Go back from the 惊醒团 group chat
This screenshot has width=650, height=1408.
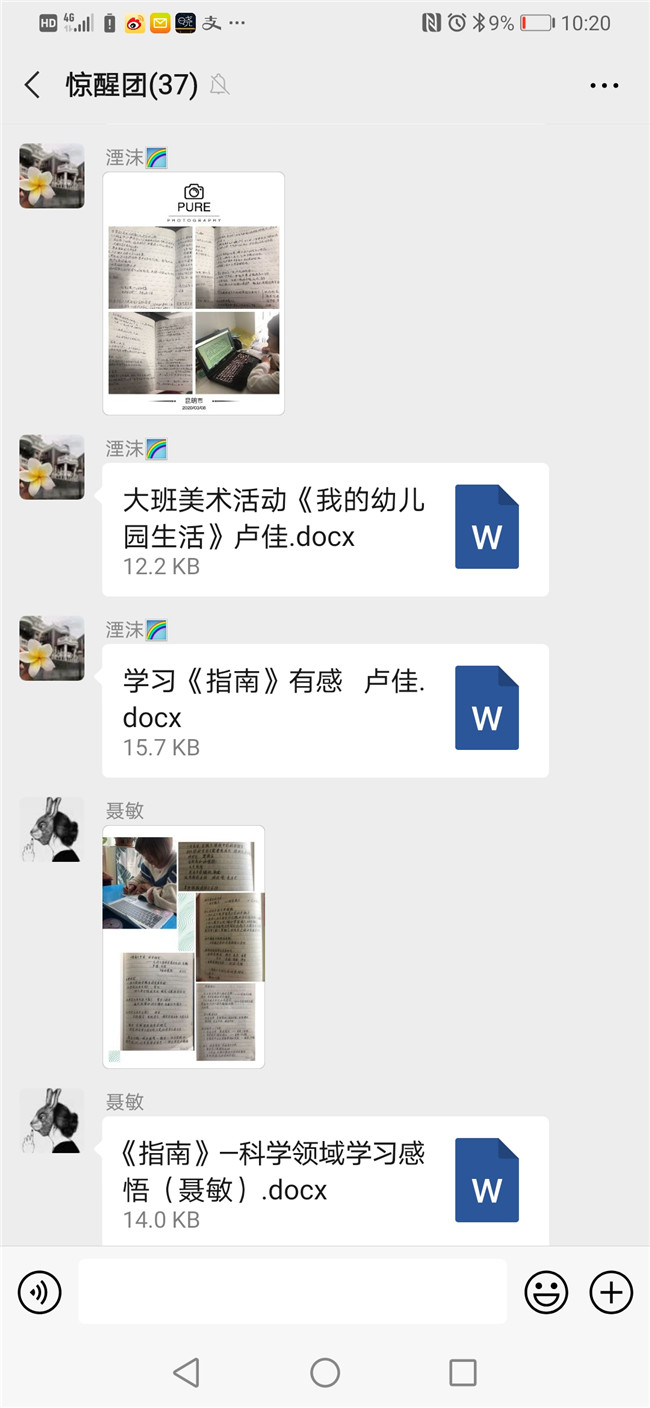click(x=33, y=85)
